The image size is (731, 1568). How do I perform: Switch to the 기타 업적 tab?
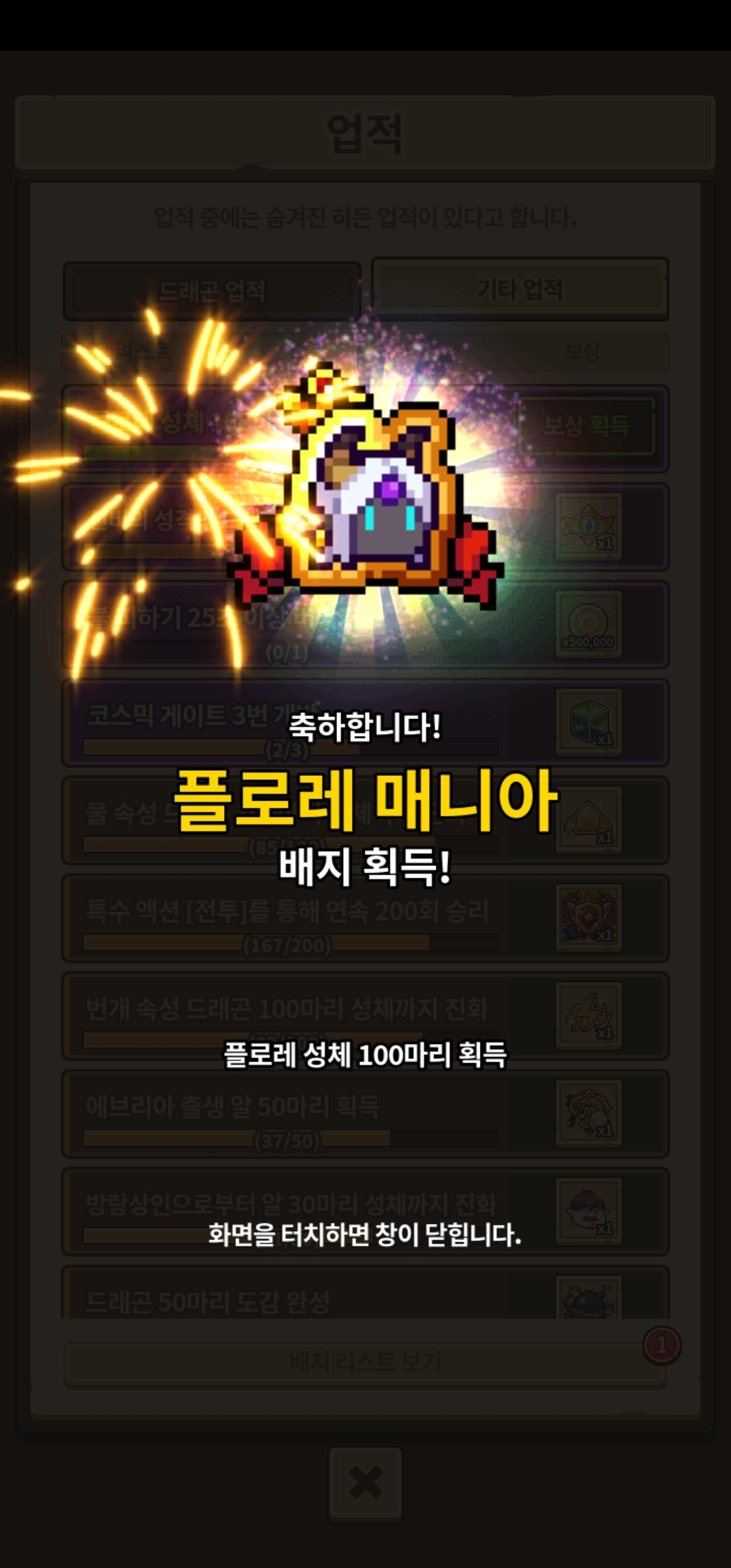coord(520,289)
